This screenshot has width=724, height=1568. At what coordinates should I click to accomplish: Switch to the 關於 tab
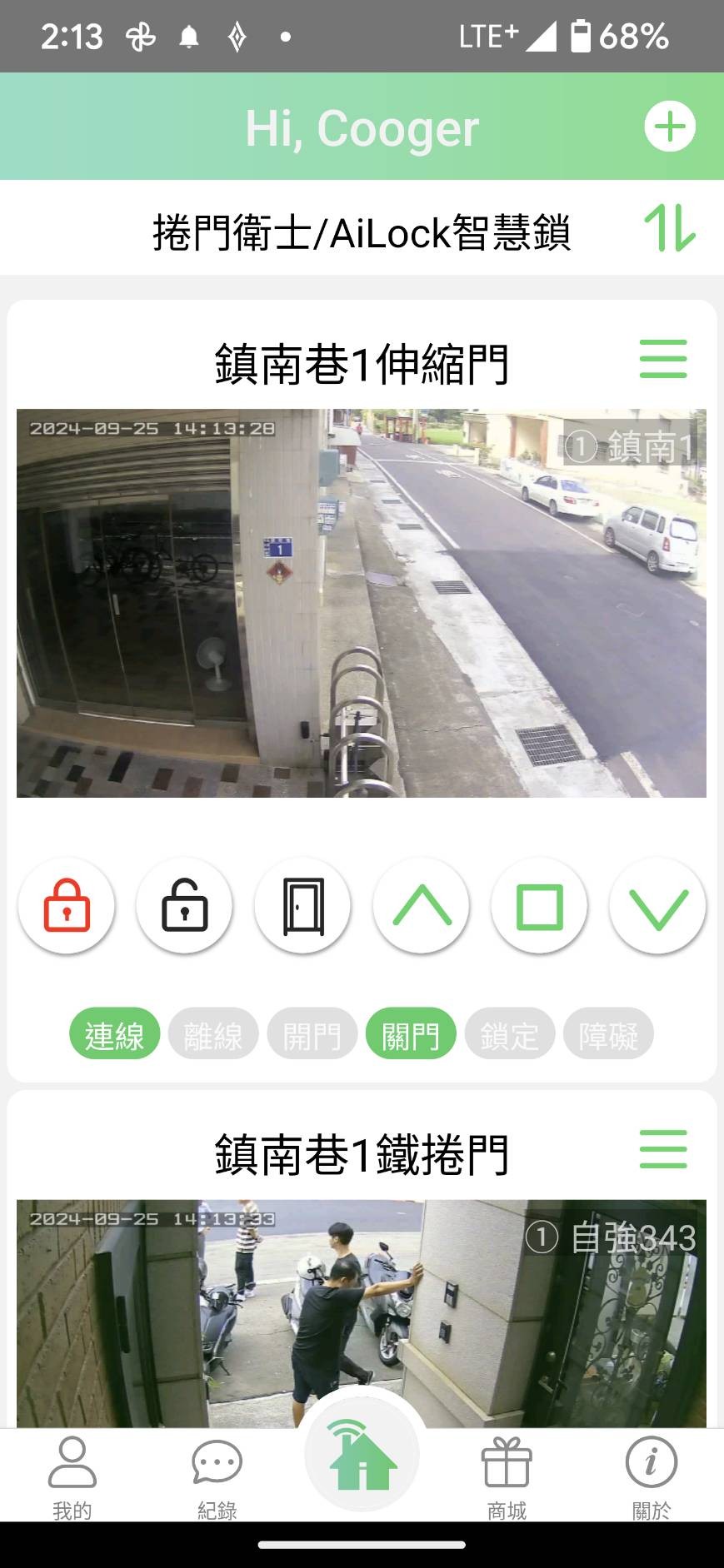pos(651,1476)
